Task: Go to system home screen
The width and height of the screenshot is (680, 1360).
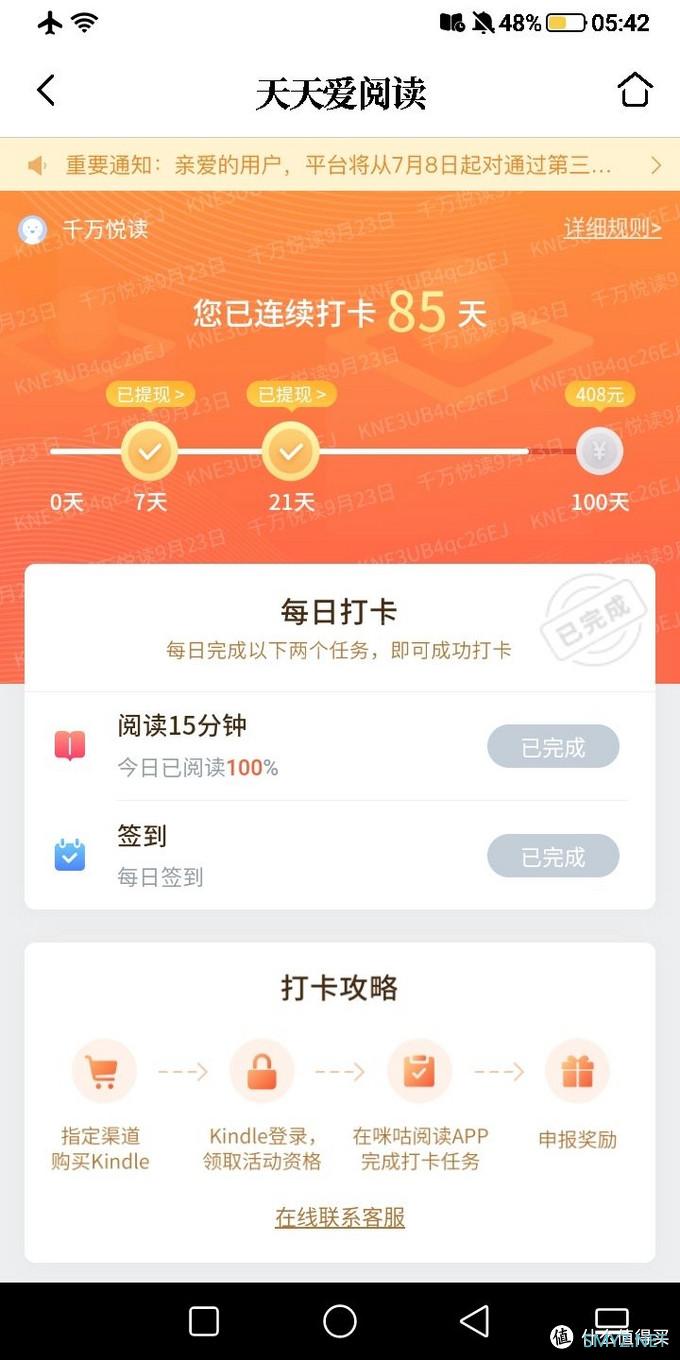Action: tap(340, 1321)
